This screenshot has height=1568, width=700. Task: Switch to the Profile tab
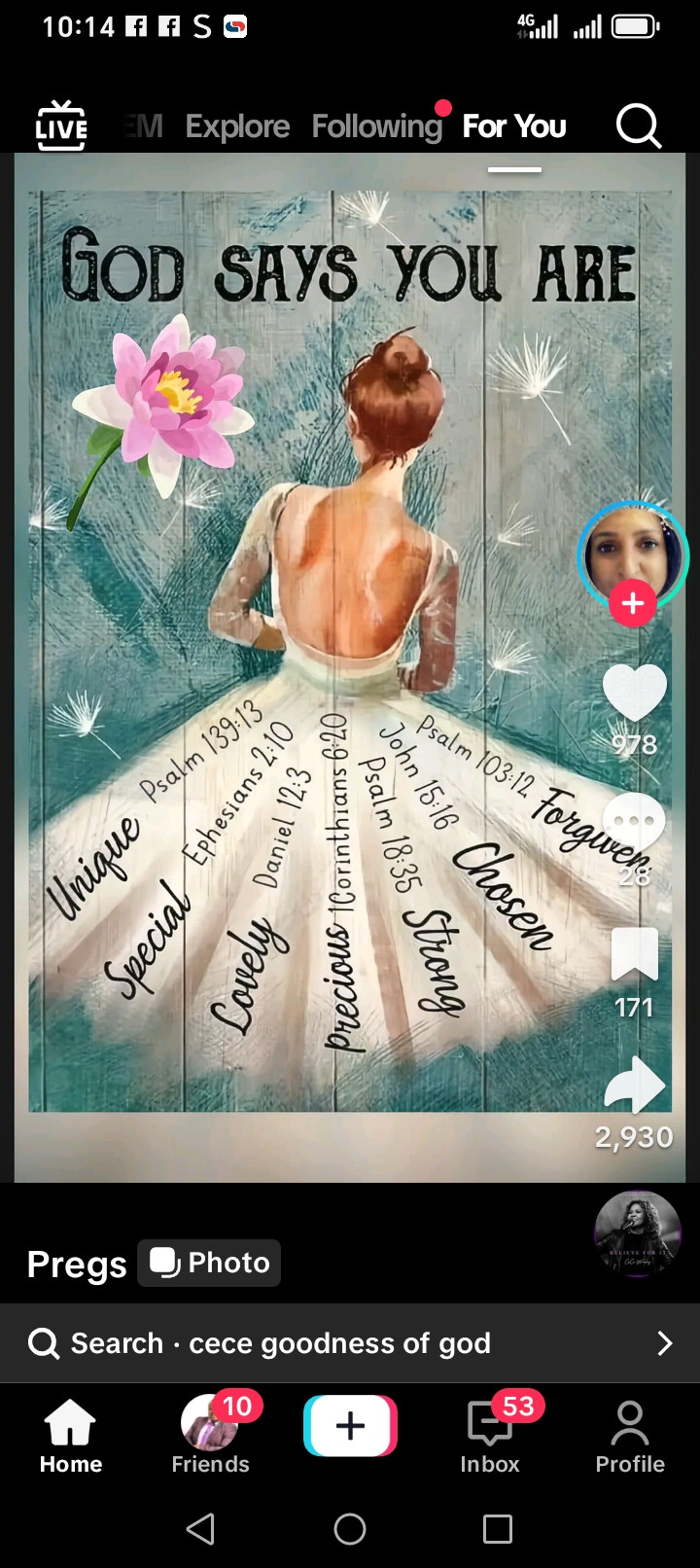pyautogui.click(x=630, y=1437)
